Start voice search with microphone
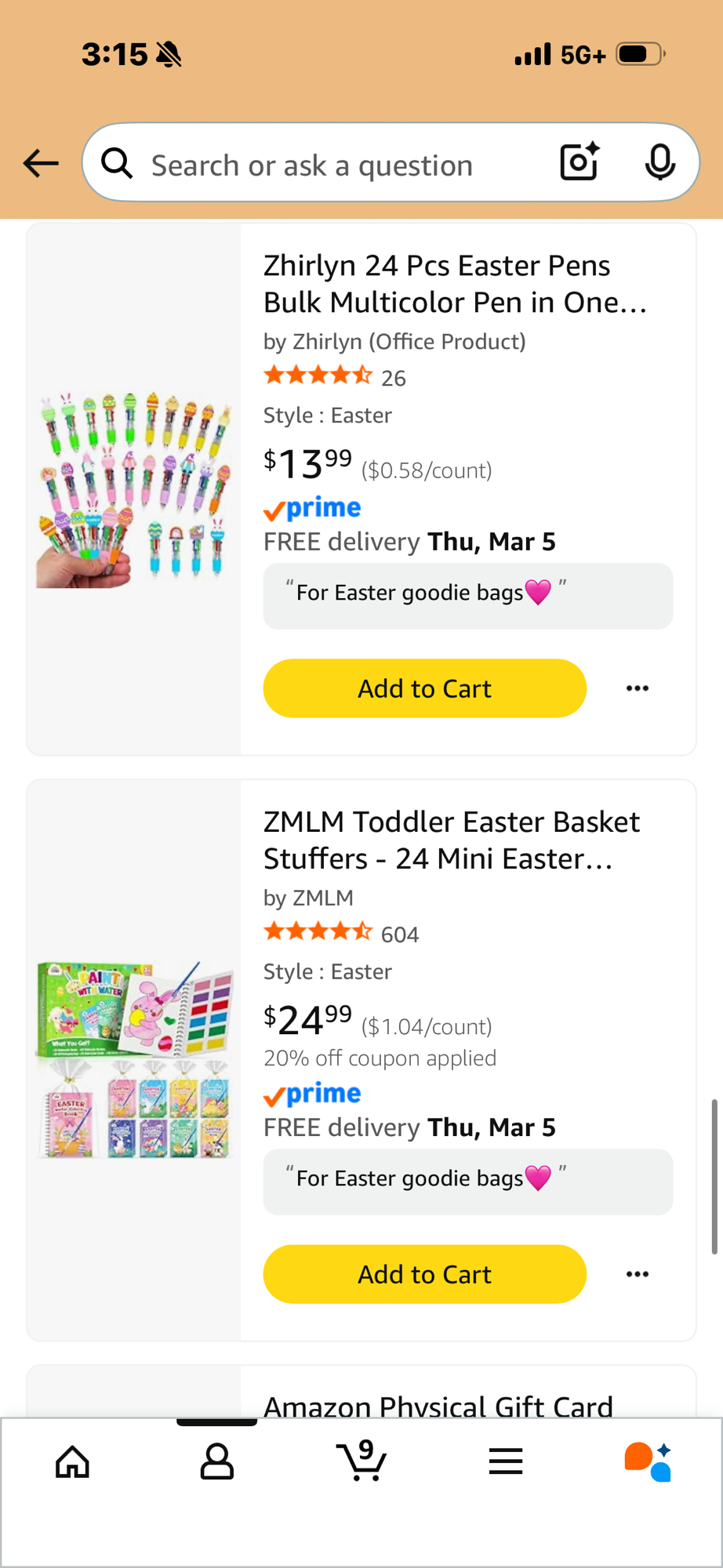 [659, 162]
